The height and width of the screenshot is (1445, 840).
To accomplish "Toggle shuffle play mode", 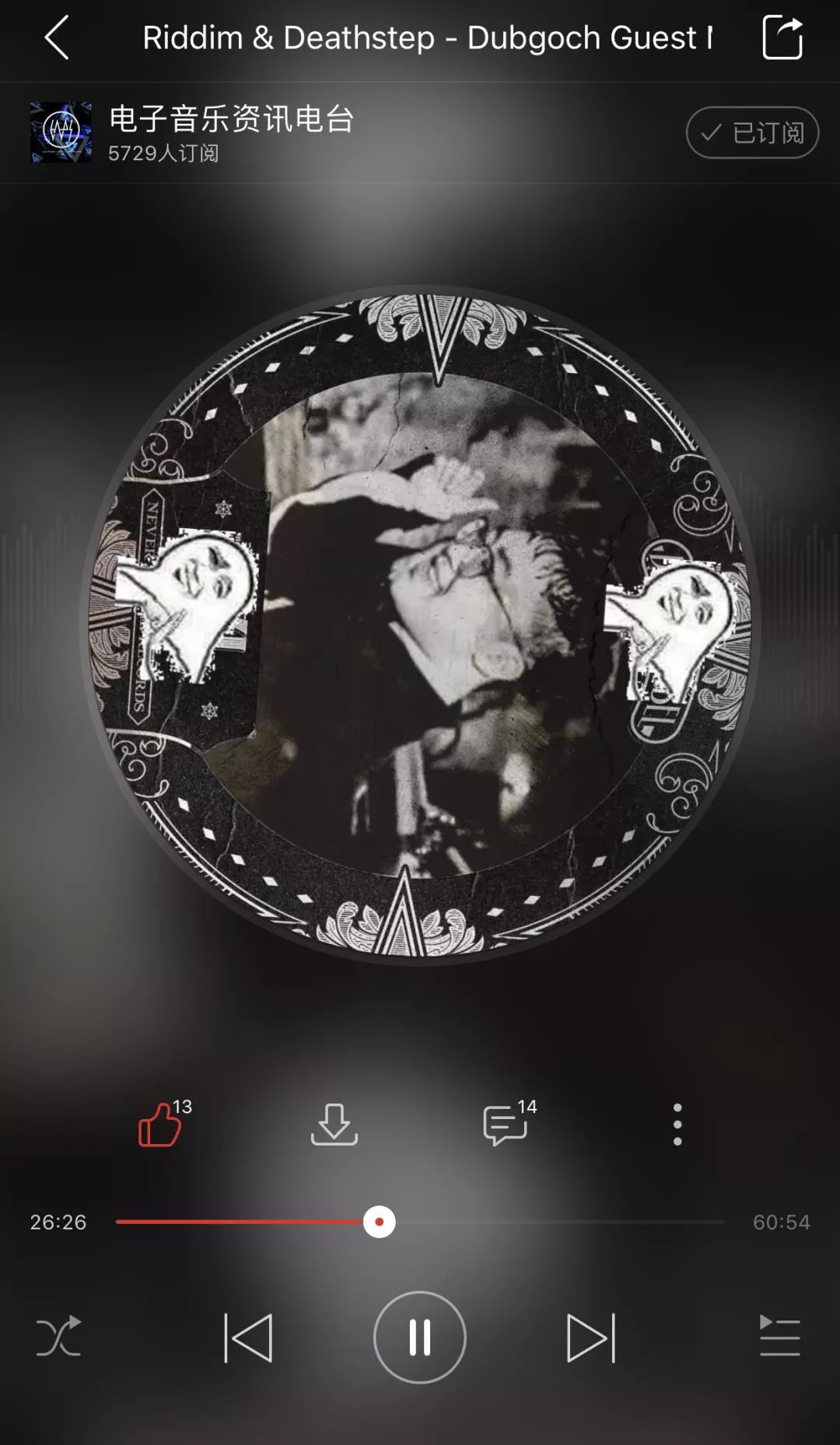I will (x=59, y=1337).
